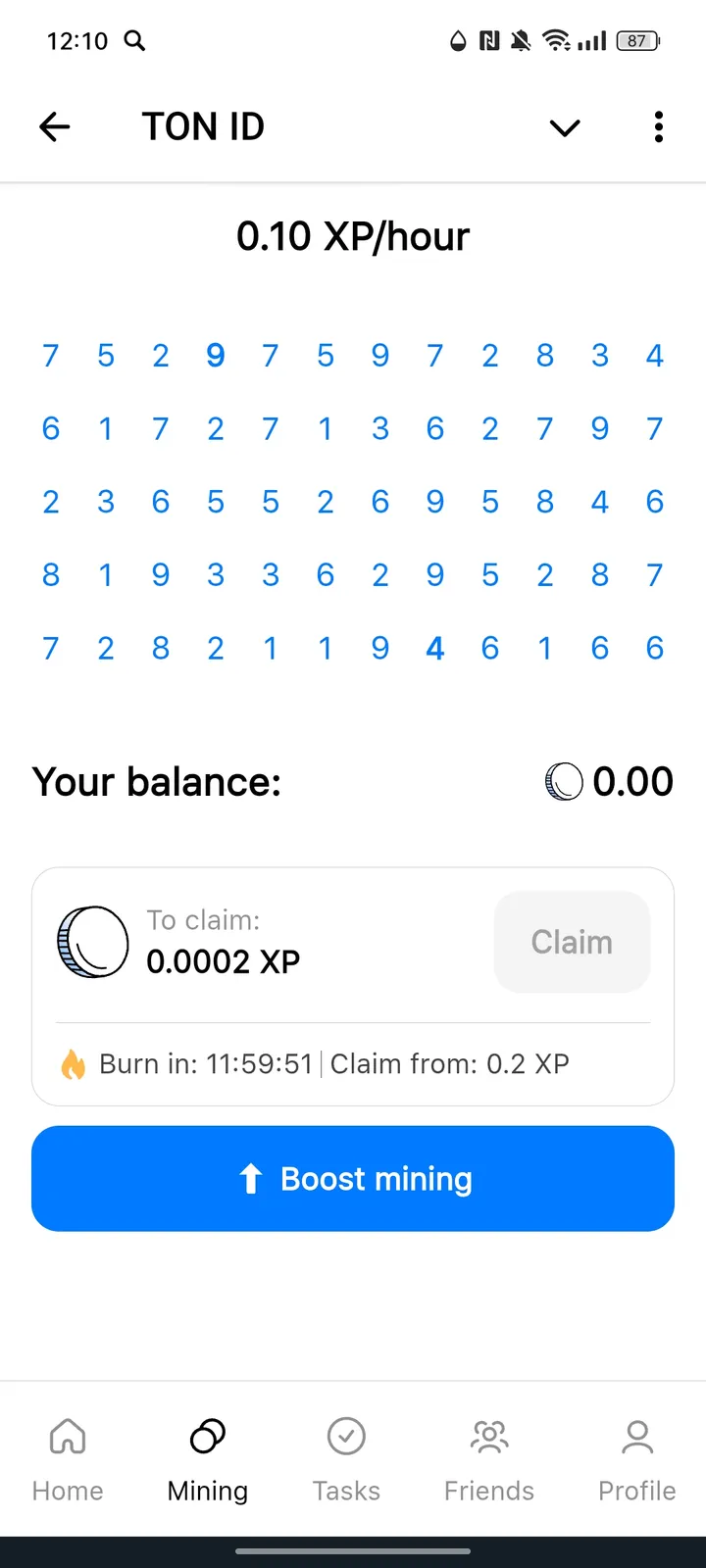Tap the coin icon in the claim card

93,941
